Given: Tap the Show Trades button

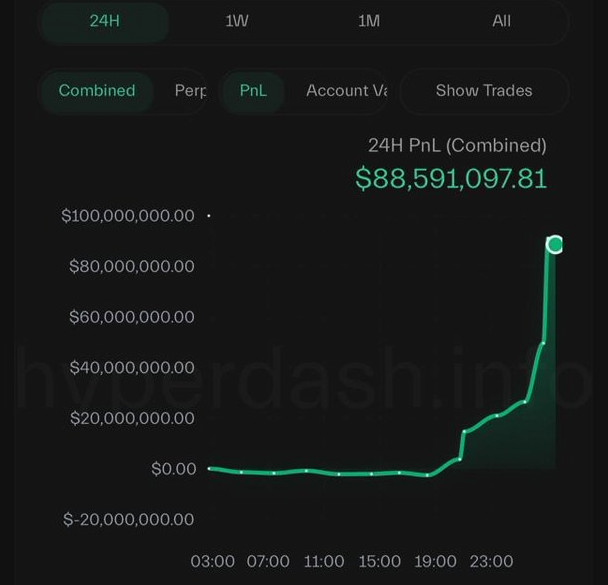Looking at the screenshot, I should click(x=484, y=91).
